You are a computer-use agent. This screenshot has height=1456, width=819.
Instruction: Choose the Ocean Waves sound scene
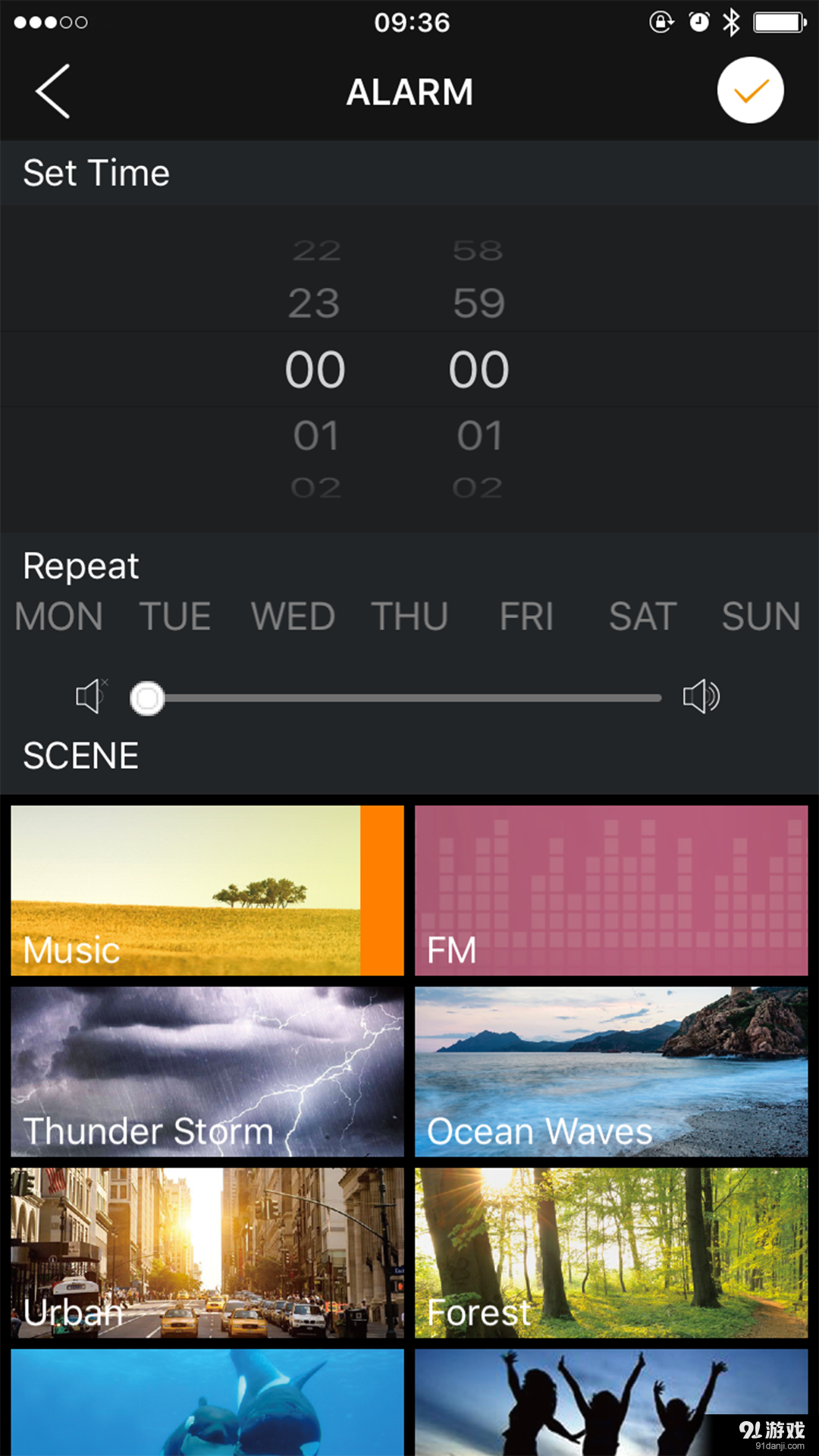611,1072
